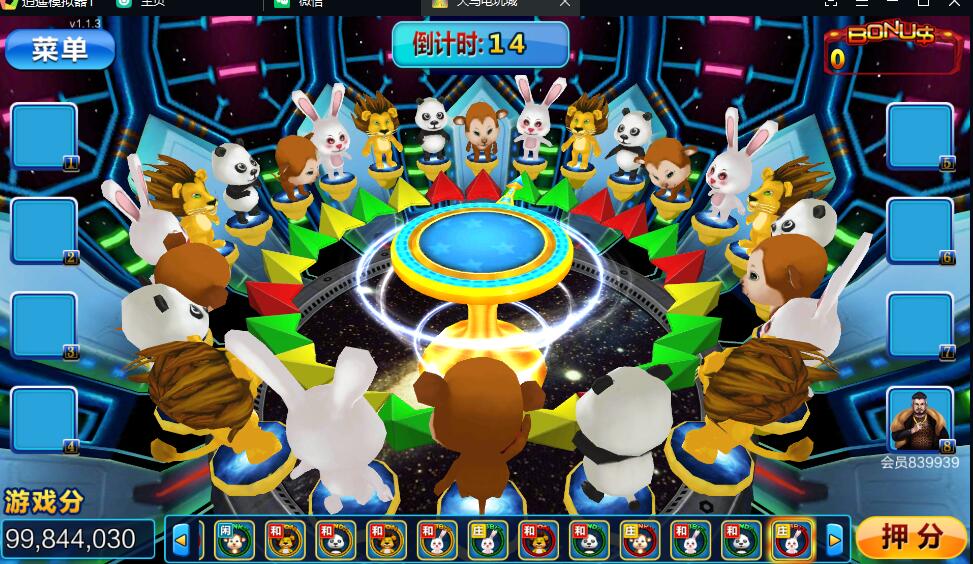Select empty seat number 6
Viewport: 973px width, 564px height.
point(919,230)
